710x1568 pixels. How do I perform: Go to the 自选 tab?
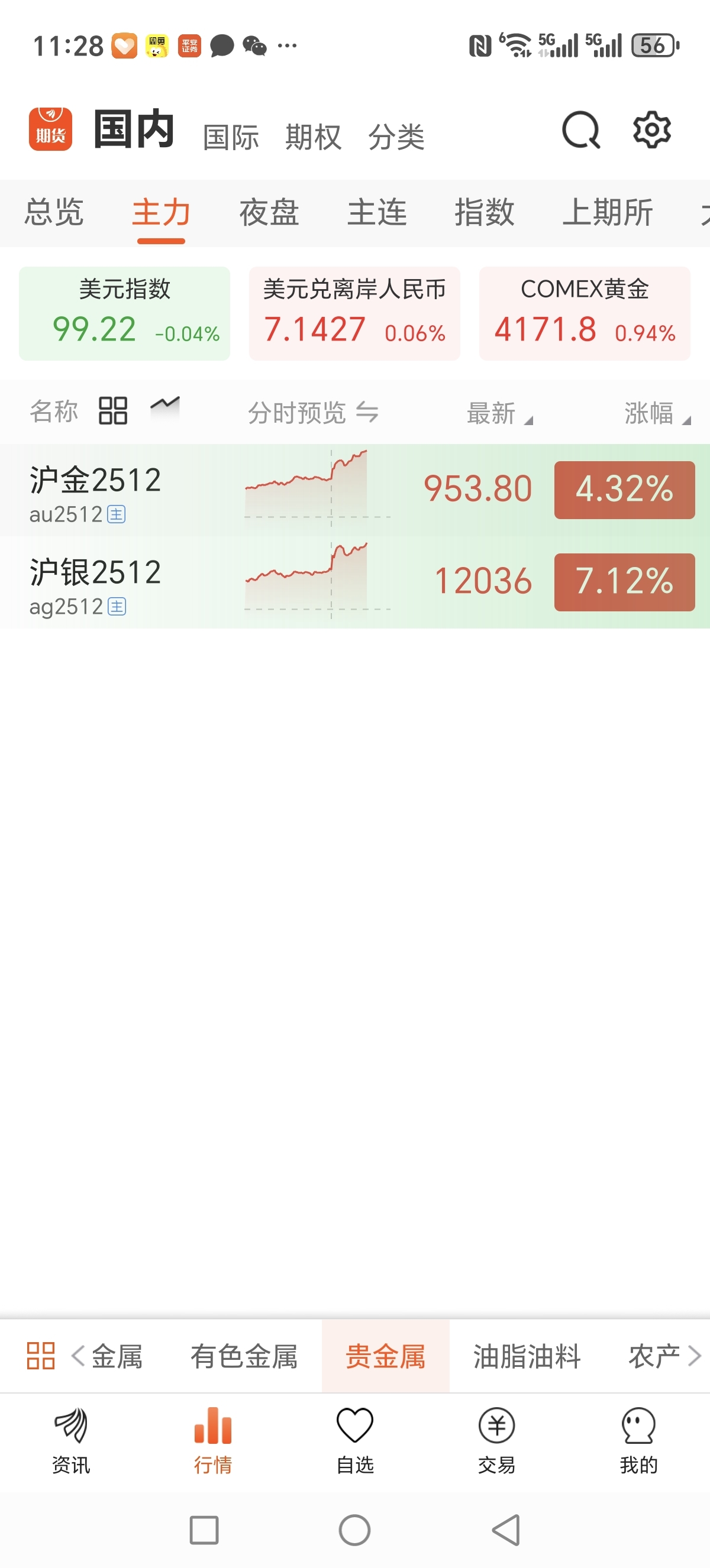[x=355, y=1440]
